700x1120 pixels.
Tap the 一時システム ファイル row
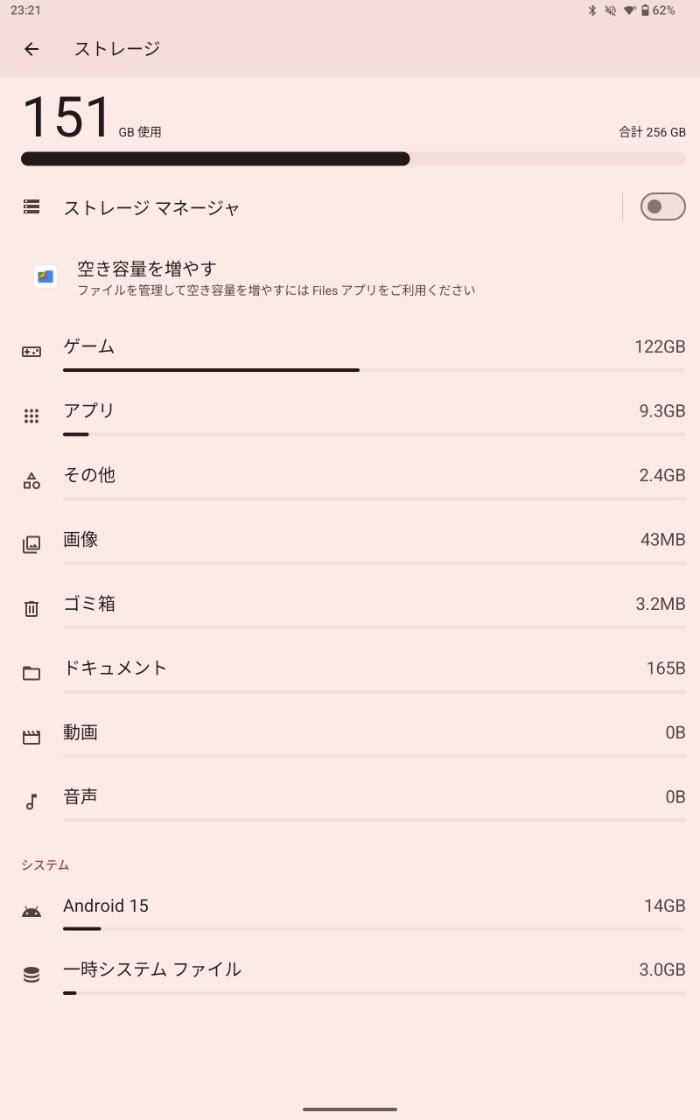[x=350, y=971]
